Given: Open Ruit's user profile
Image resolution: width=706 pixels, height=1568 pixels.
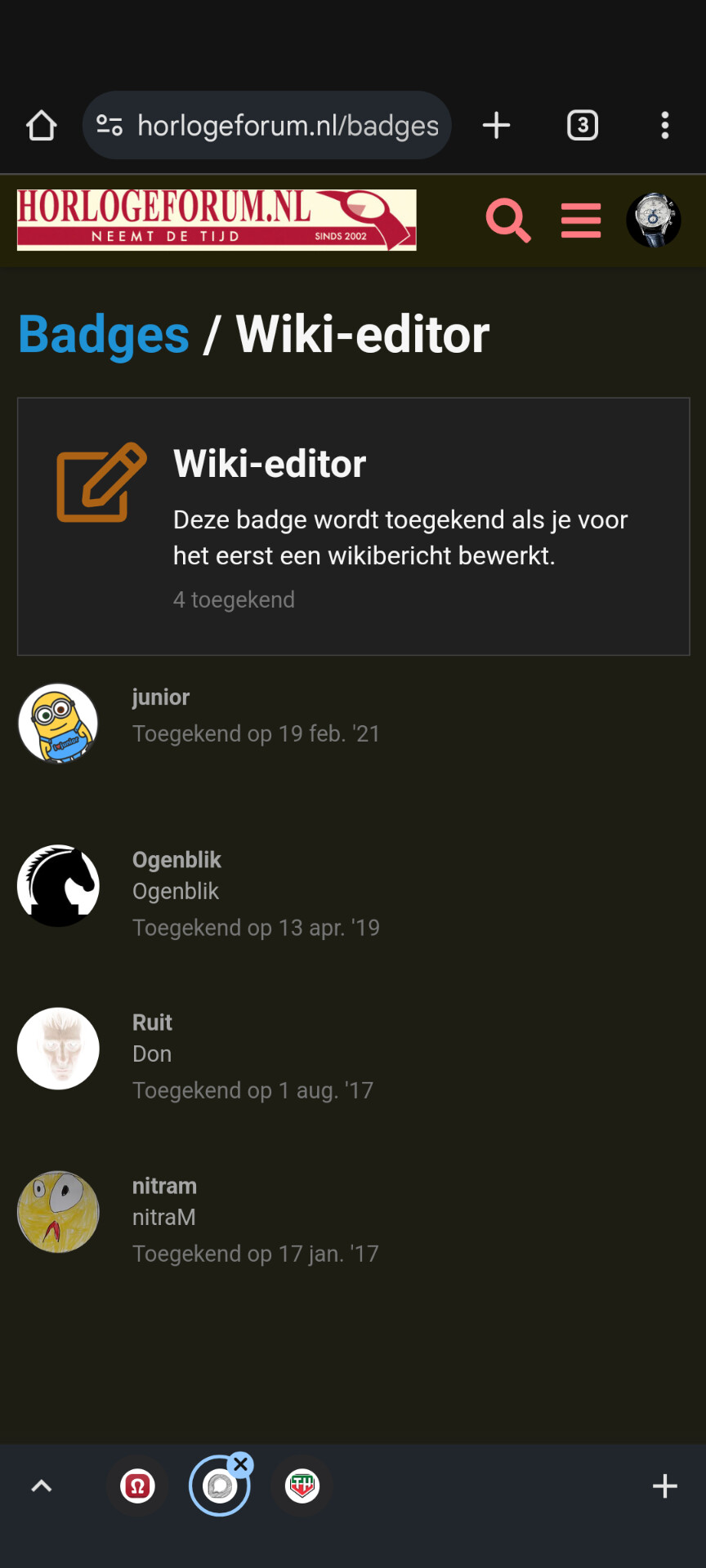Looking at the screenshot, I should [x=152, y=1022].
